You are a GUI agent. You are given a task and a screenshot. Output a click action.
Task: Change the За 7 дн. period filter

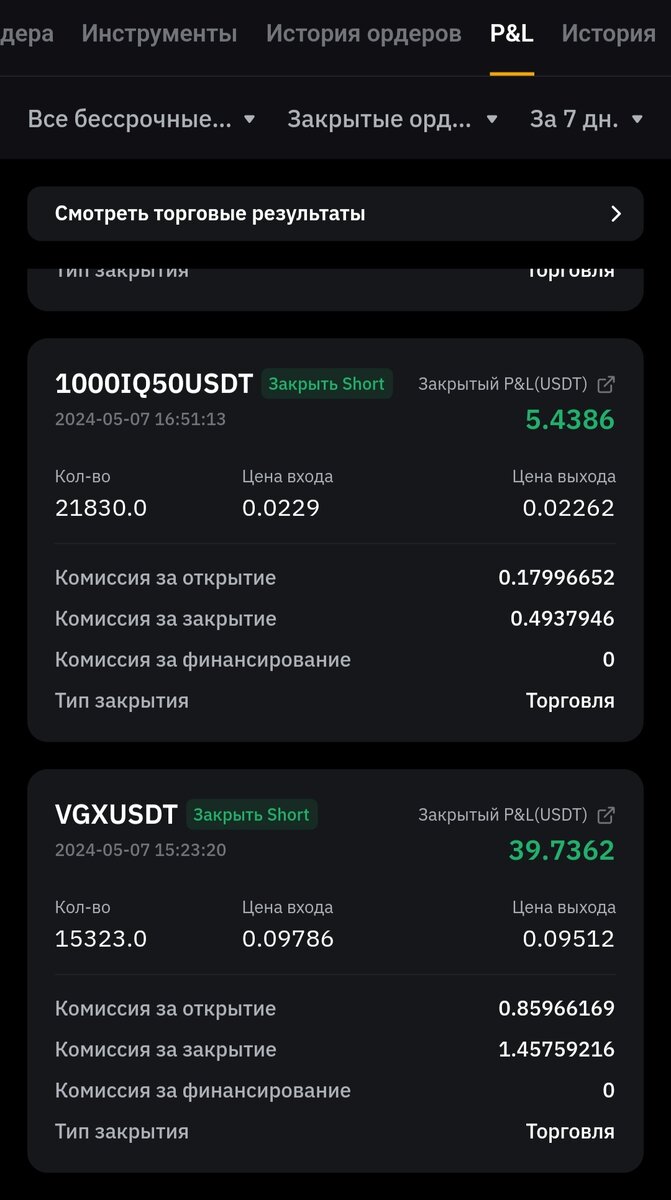(x=587, y=119)
